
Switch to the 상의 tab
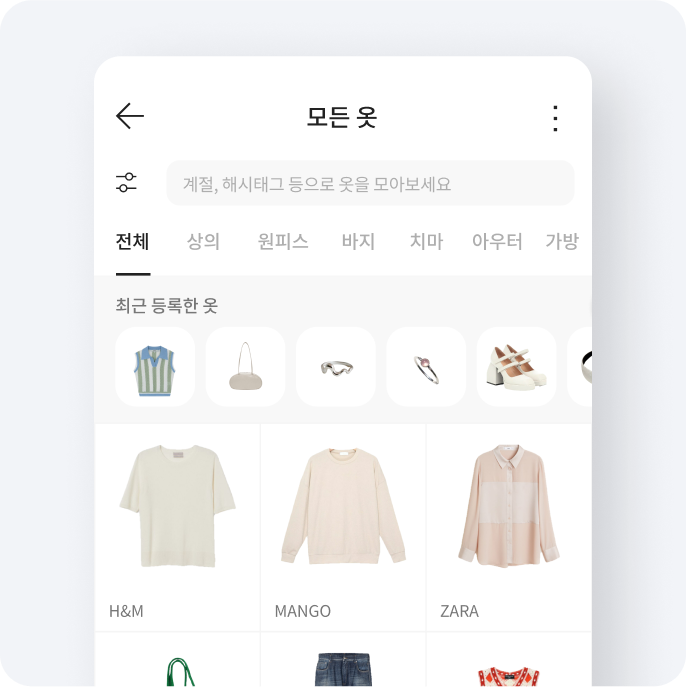203,242
